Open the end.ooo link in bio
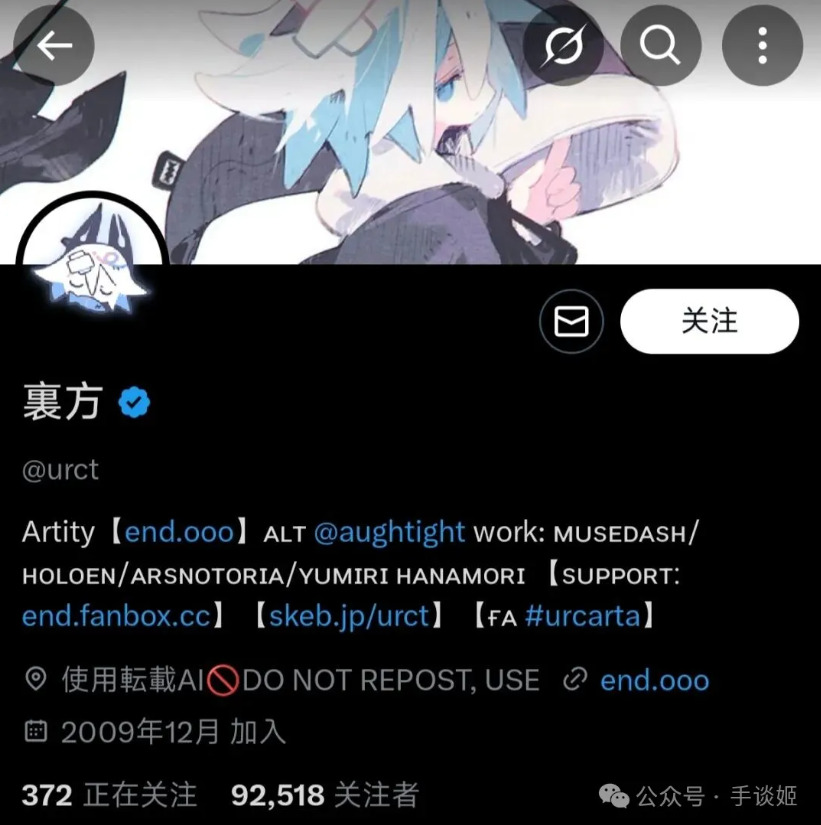Viewport: 821px width, 825px height. click(179, 532)
